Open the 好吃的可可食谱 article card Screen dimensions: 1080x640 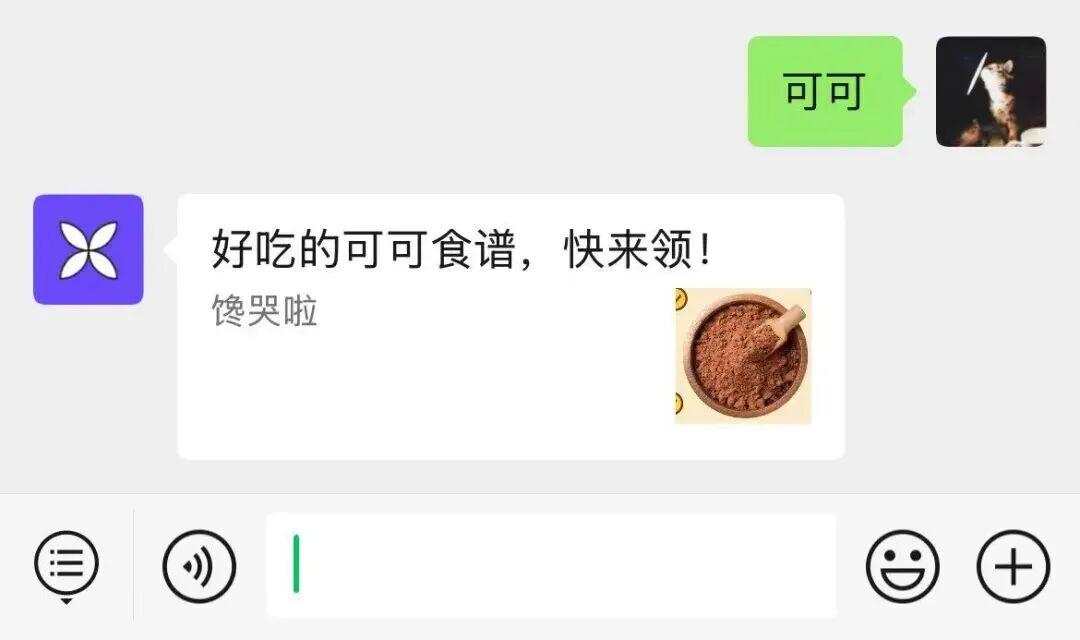click(510, 326)
